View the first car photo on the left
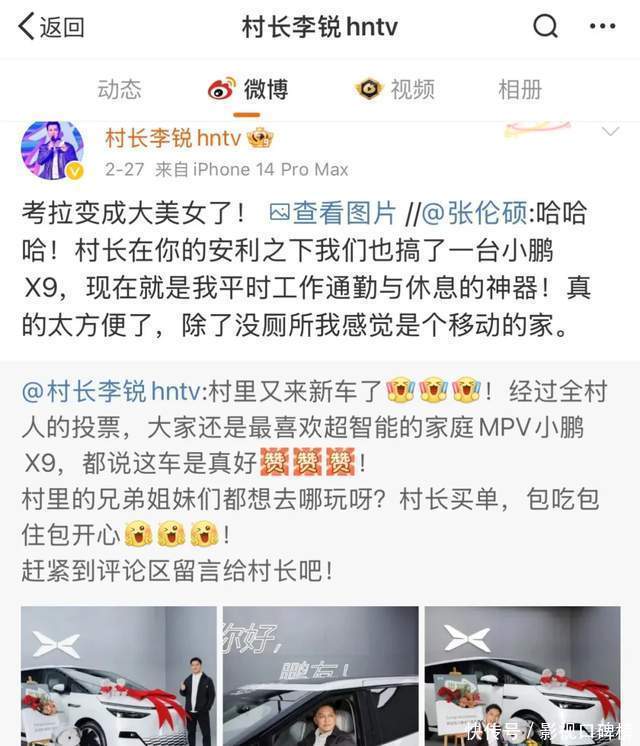This screenshot has width=640, height=746. coord(118,675)
